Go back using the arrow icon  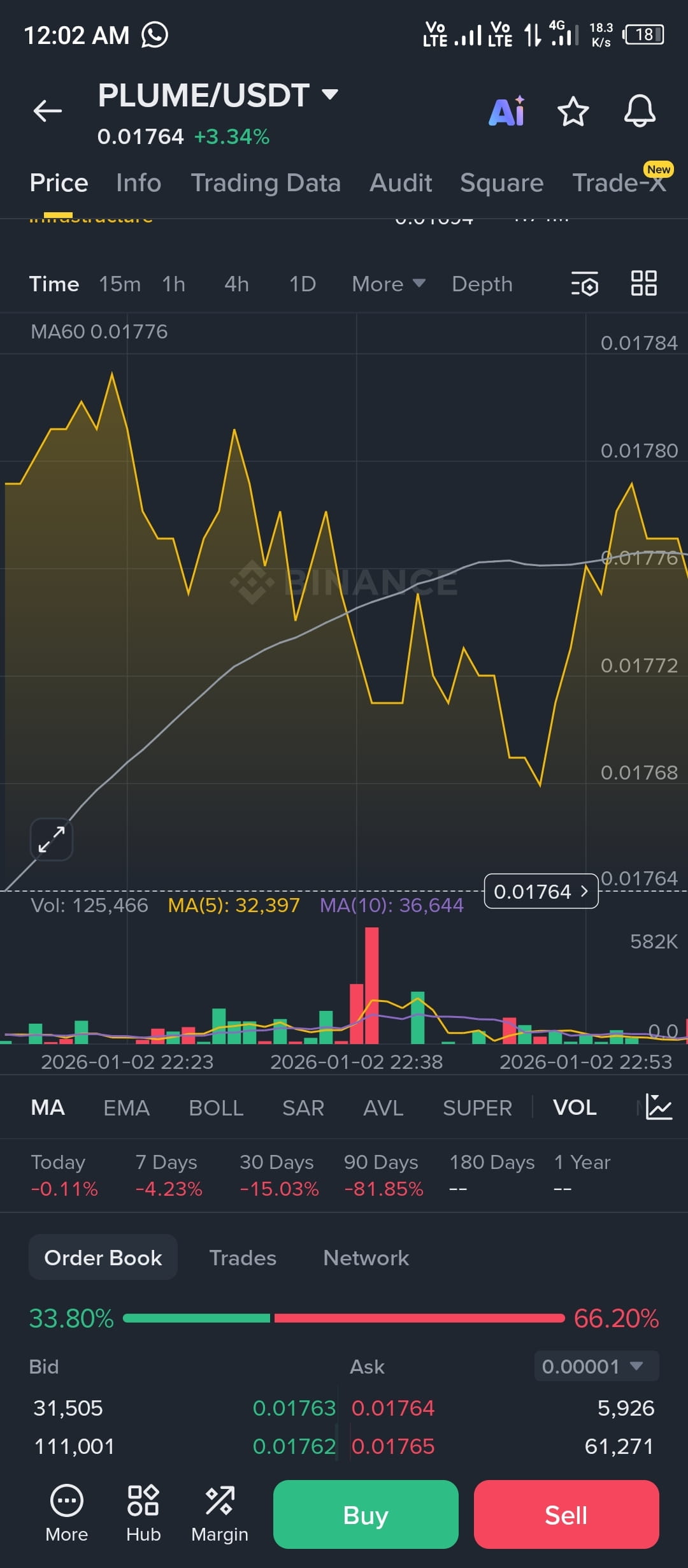pyautogui.click(x=48, y=111)
